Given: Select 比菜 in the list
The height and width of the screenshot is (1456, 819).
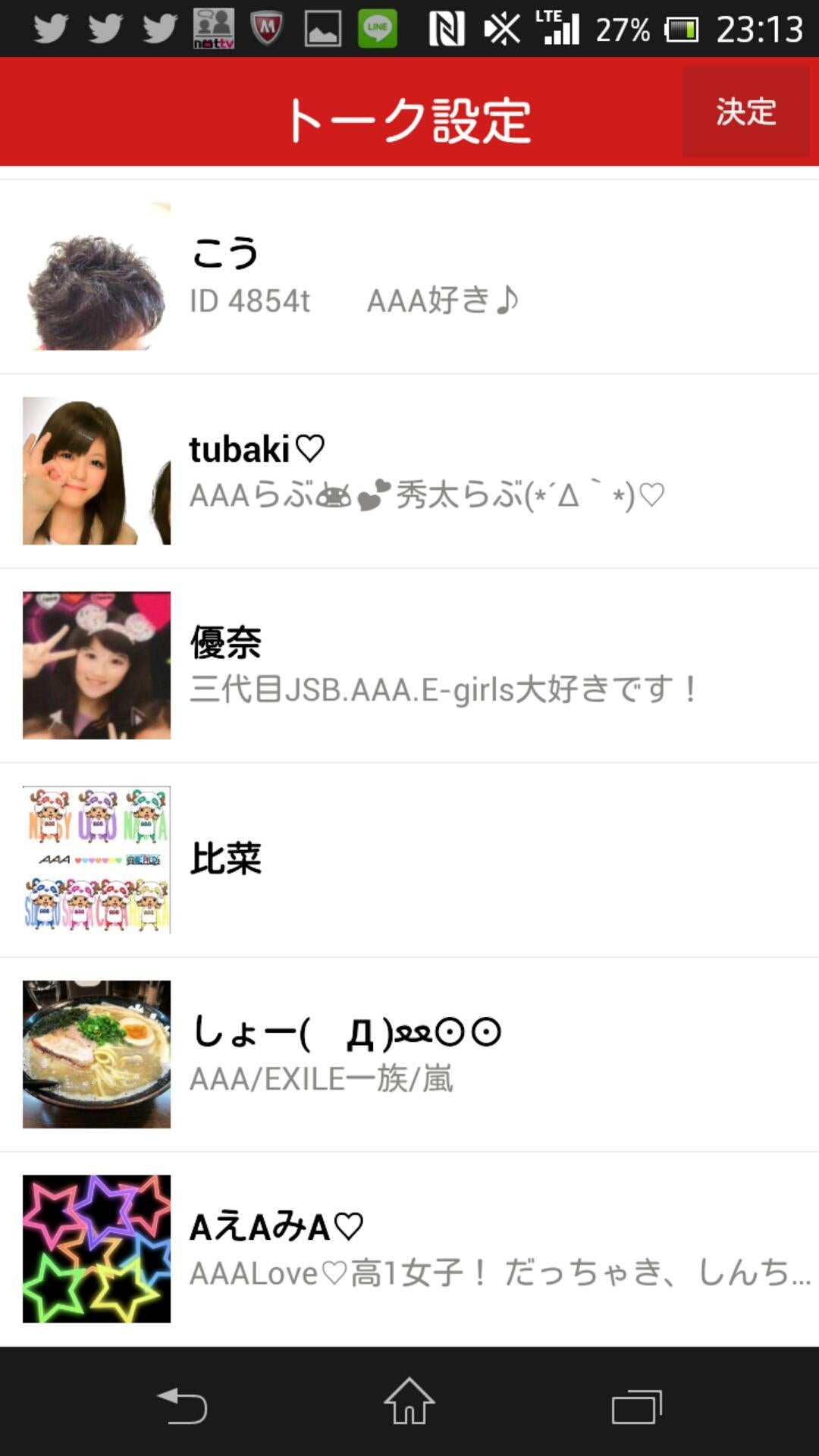Looking at the screenshot, I should click(409, 859).
